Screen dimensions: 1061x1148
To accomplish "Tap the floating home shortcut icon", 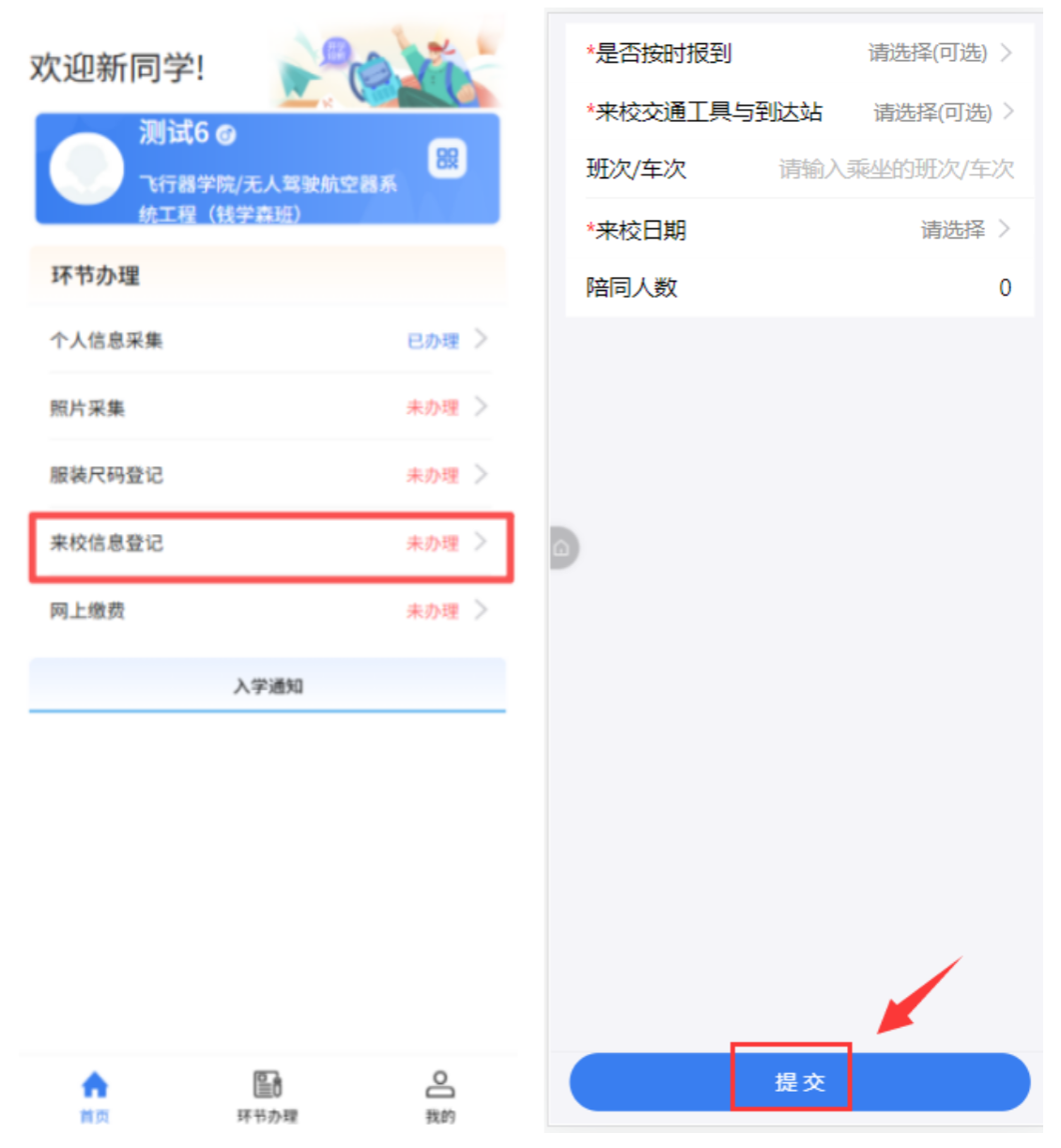I will [x=561, y=548].
